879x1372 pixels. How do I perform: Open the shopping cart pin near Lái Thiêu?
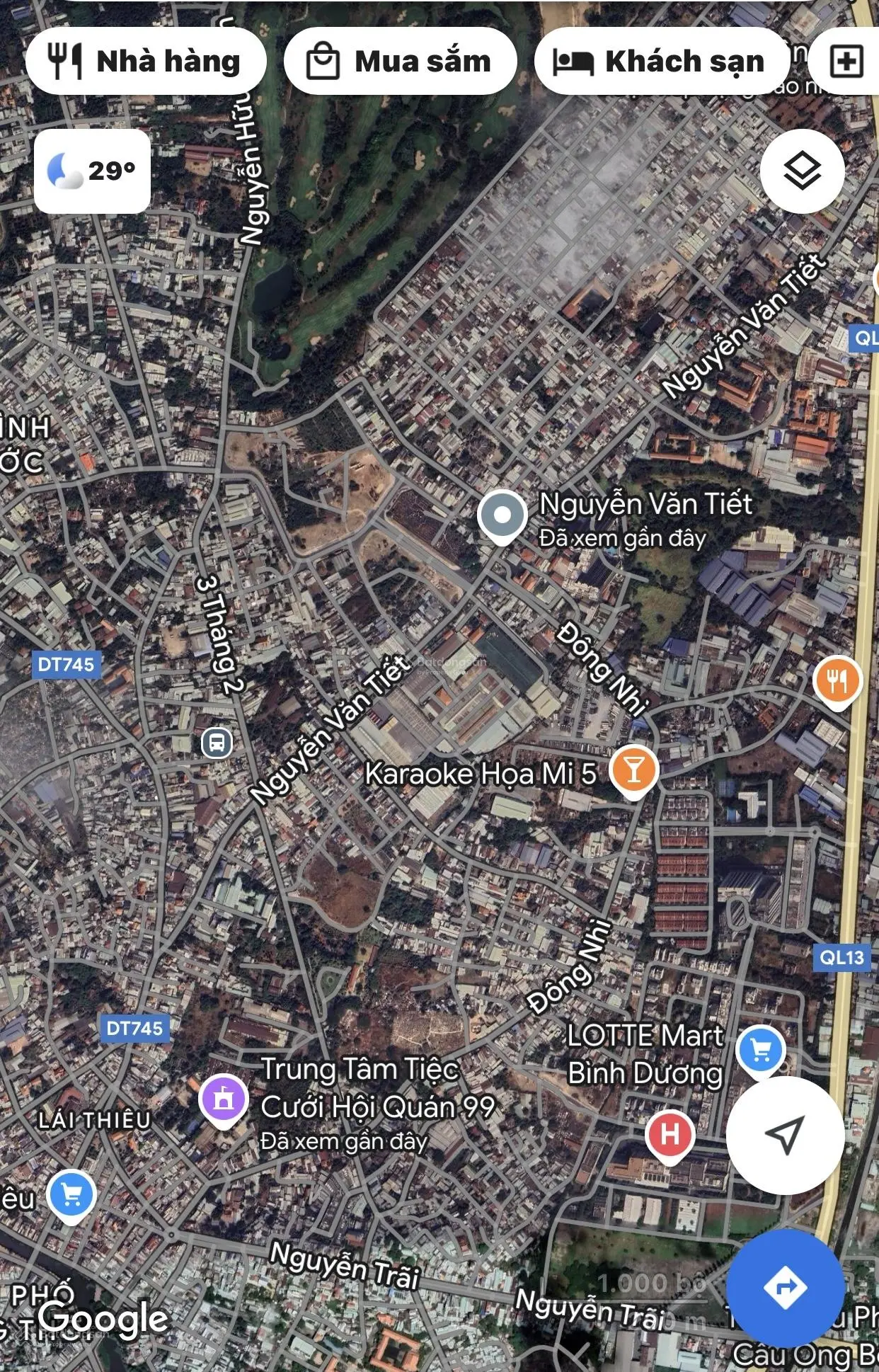click(x=71, y=1195)
